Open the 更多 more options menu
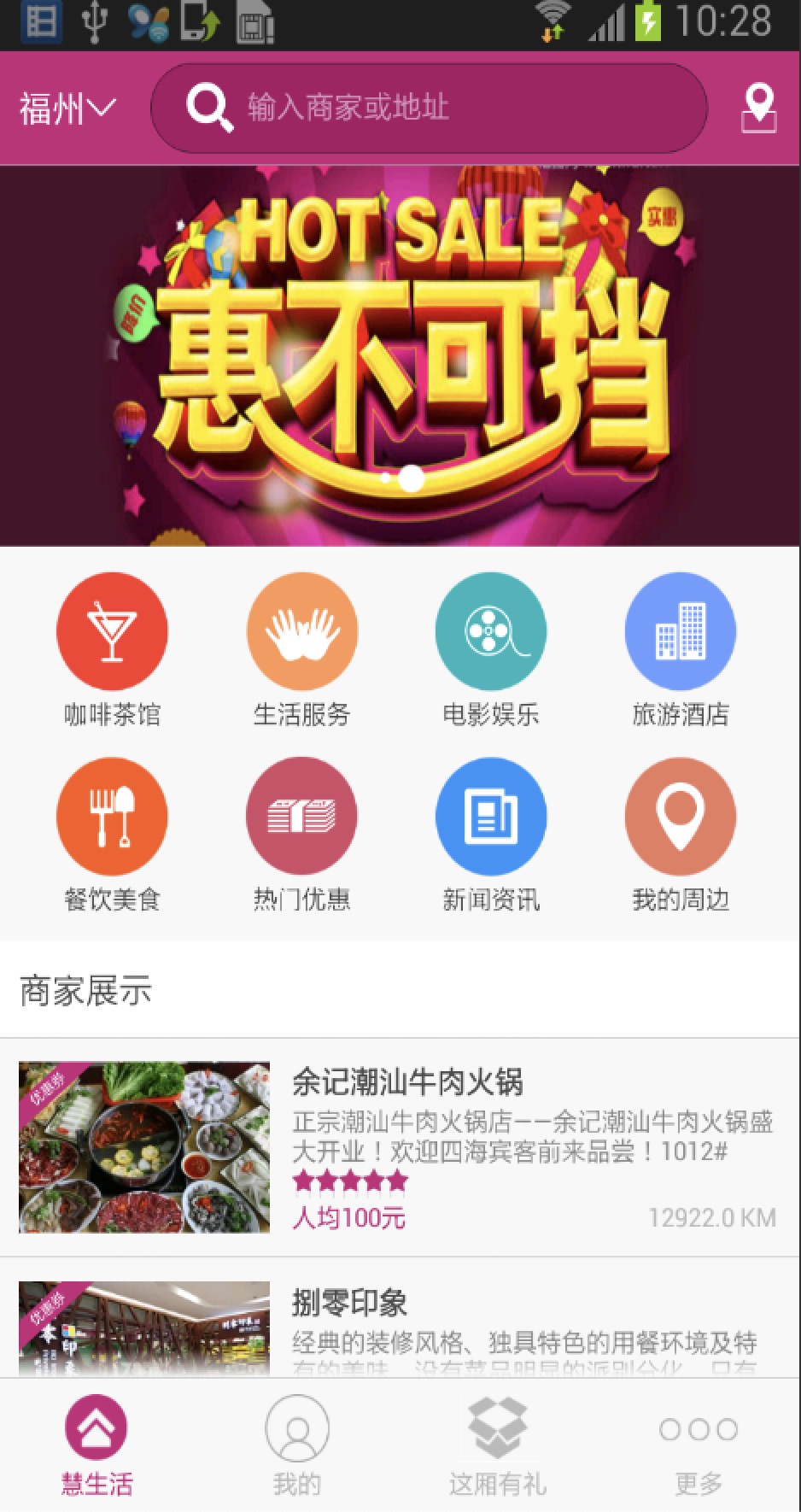This screenshot has height=1512, width=801. [x=698, y=1444]
